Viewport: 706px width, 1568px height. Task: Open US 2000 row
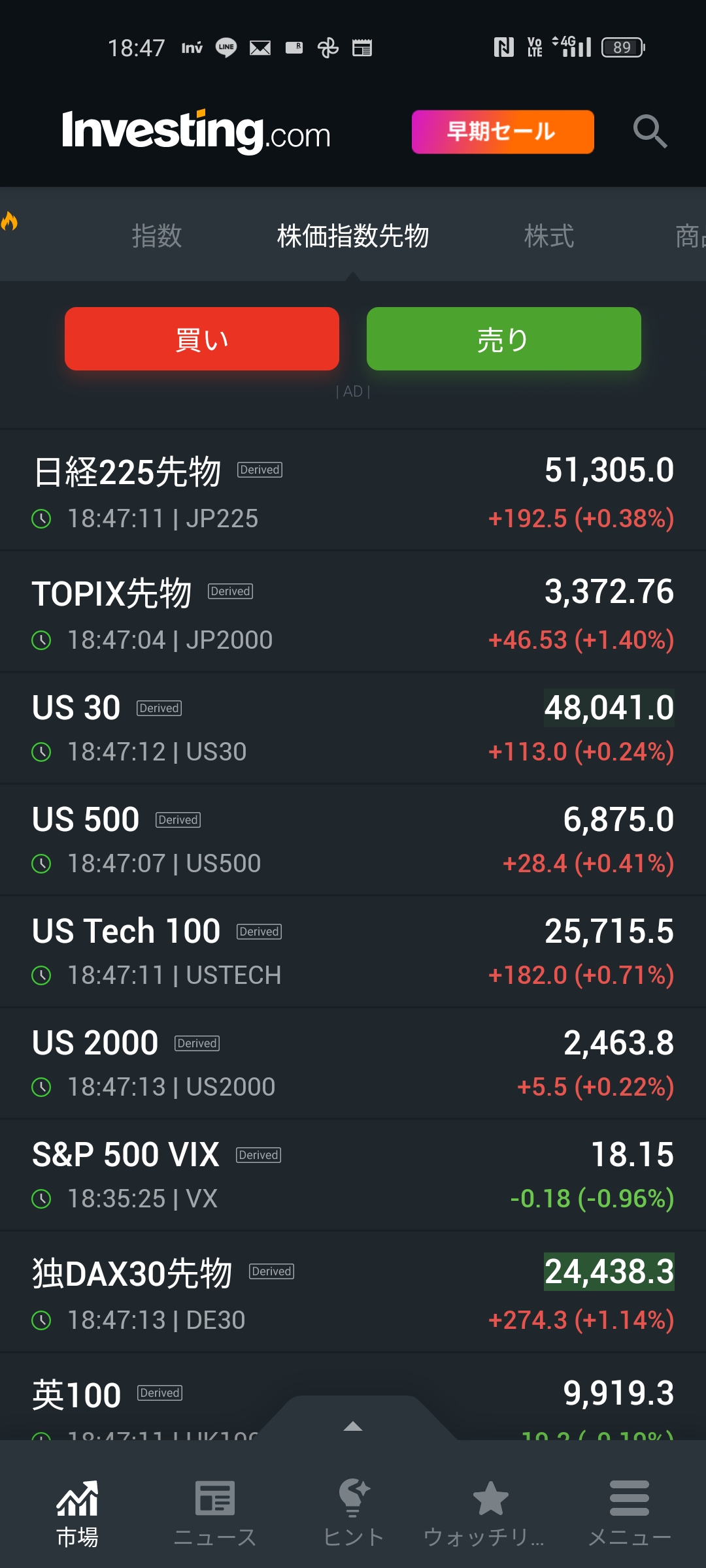coord(353,1063)
